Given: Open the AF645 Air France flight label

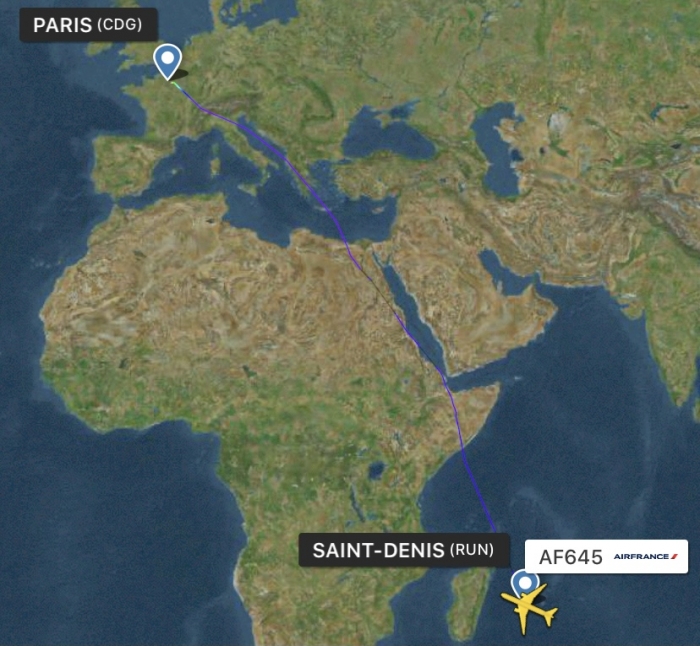Looking at the screenshot, I should [x=606, y=557].
